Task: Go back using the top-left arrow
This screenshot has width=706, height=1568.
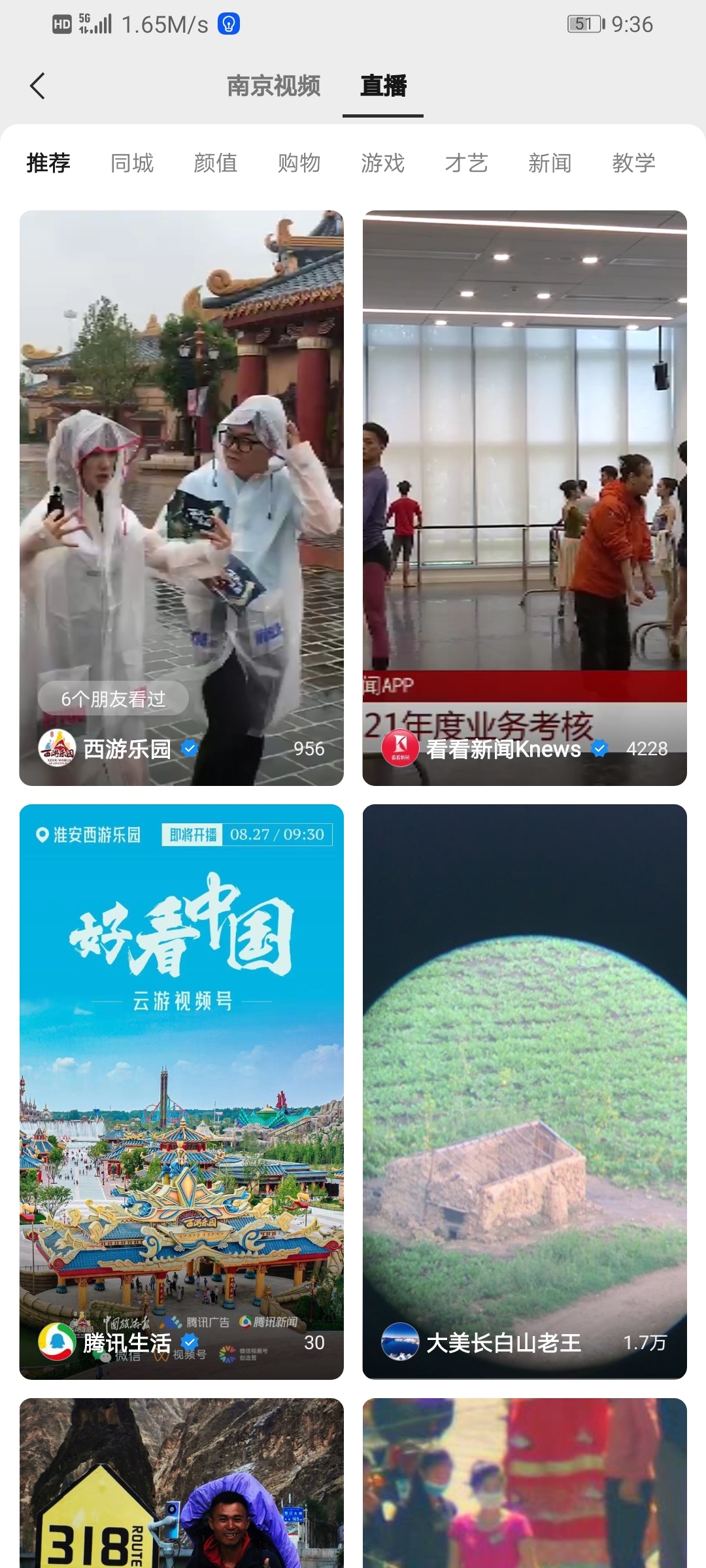Action: [x=38, y=86]
